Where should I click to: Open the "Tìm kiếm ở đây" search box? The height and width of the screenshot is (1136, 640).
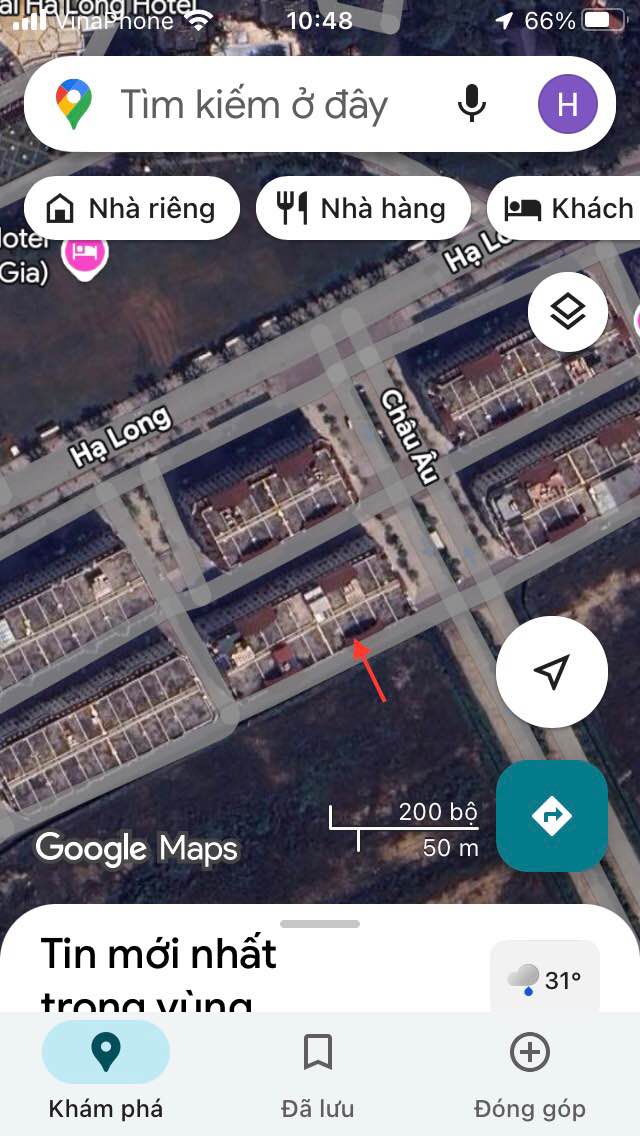pyautogui.click(x=254, y=105)
